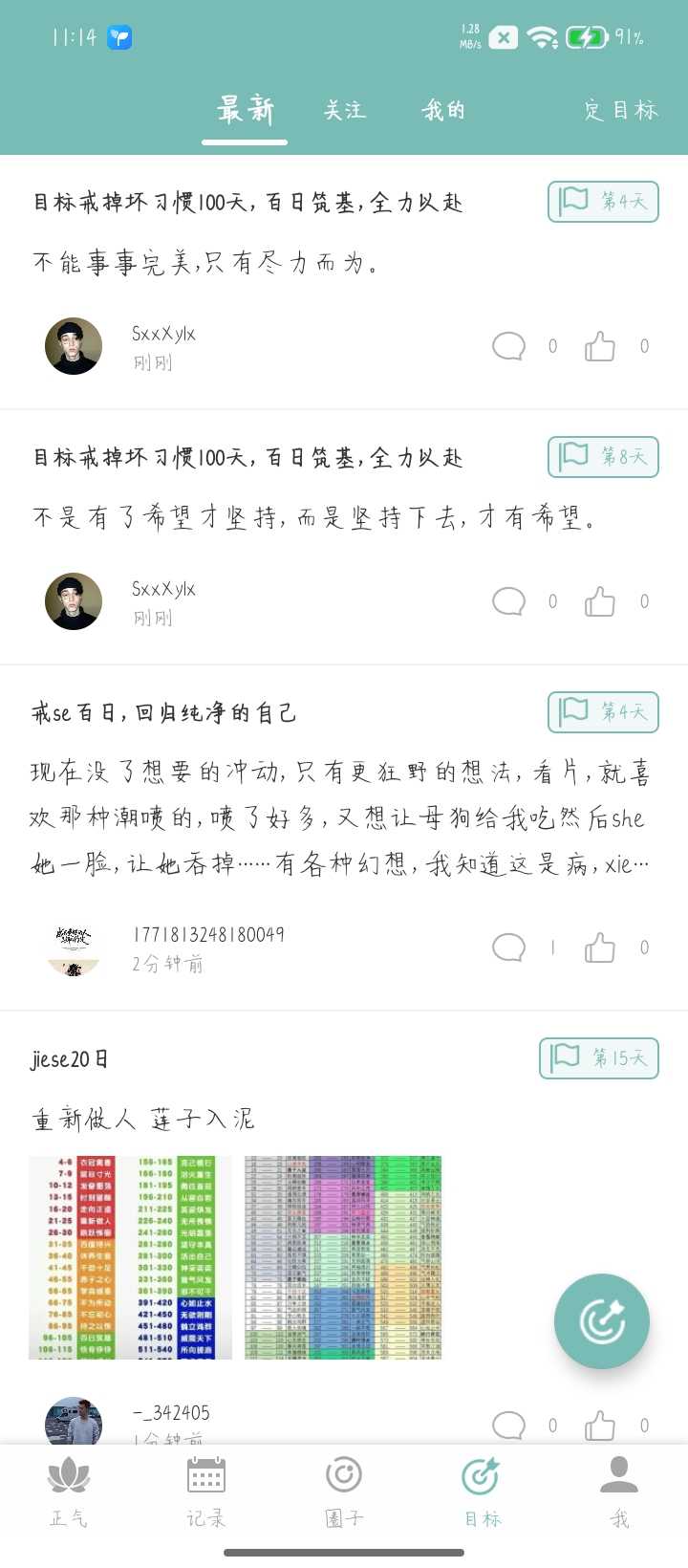View comments on the 戒se百日 post

tap(509, 947)
